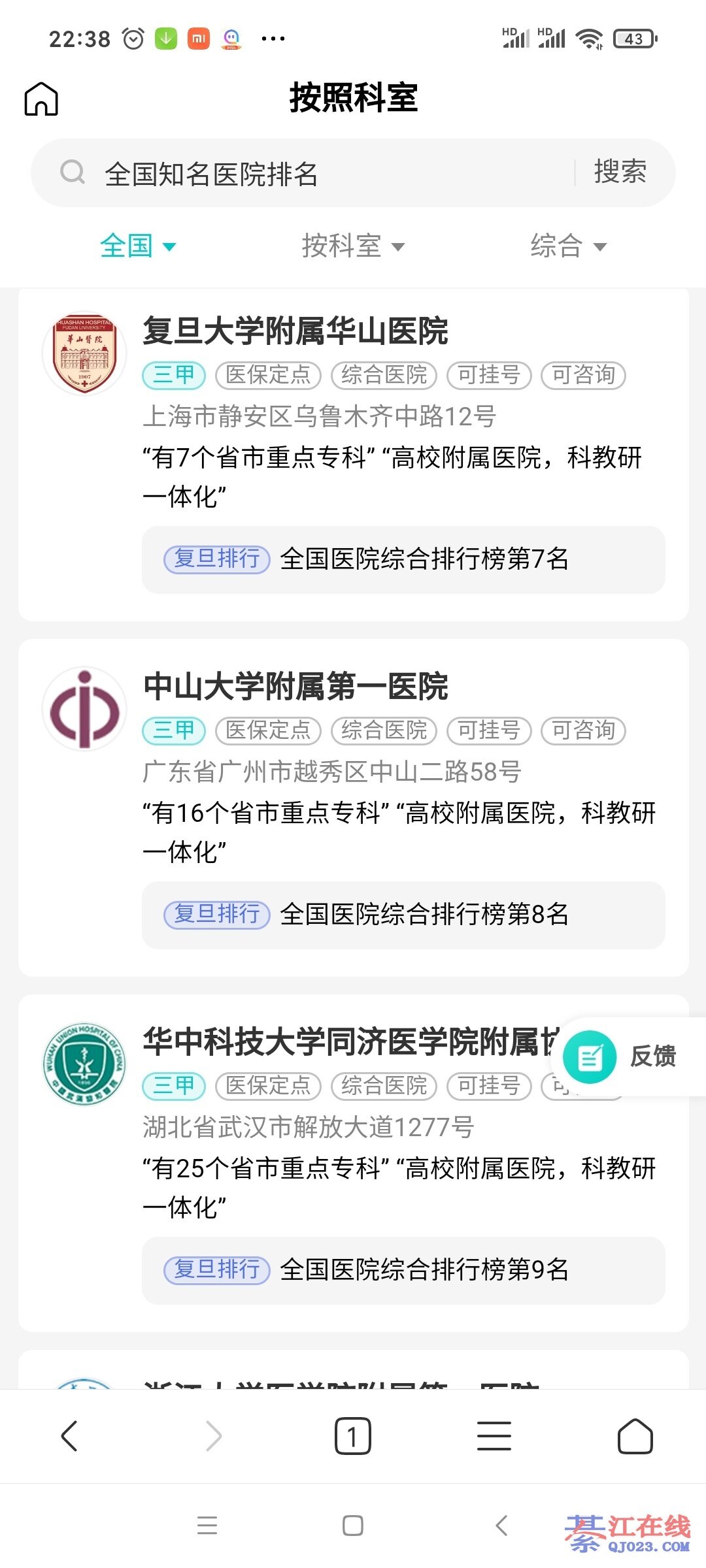
Task: Expand the 综合 sorting dropdown
Action: (569, 246)
